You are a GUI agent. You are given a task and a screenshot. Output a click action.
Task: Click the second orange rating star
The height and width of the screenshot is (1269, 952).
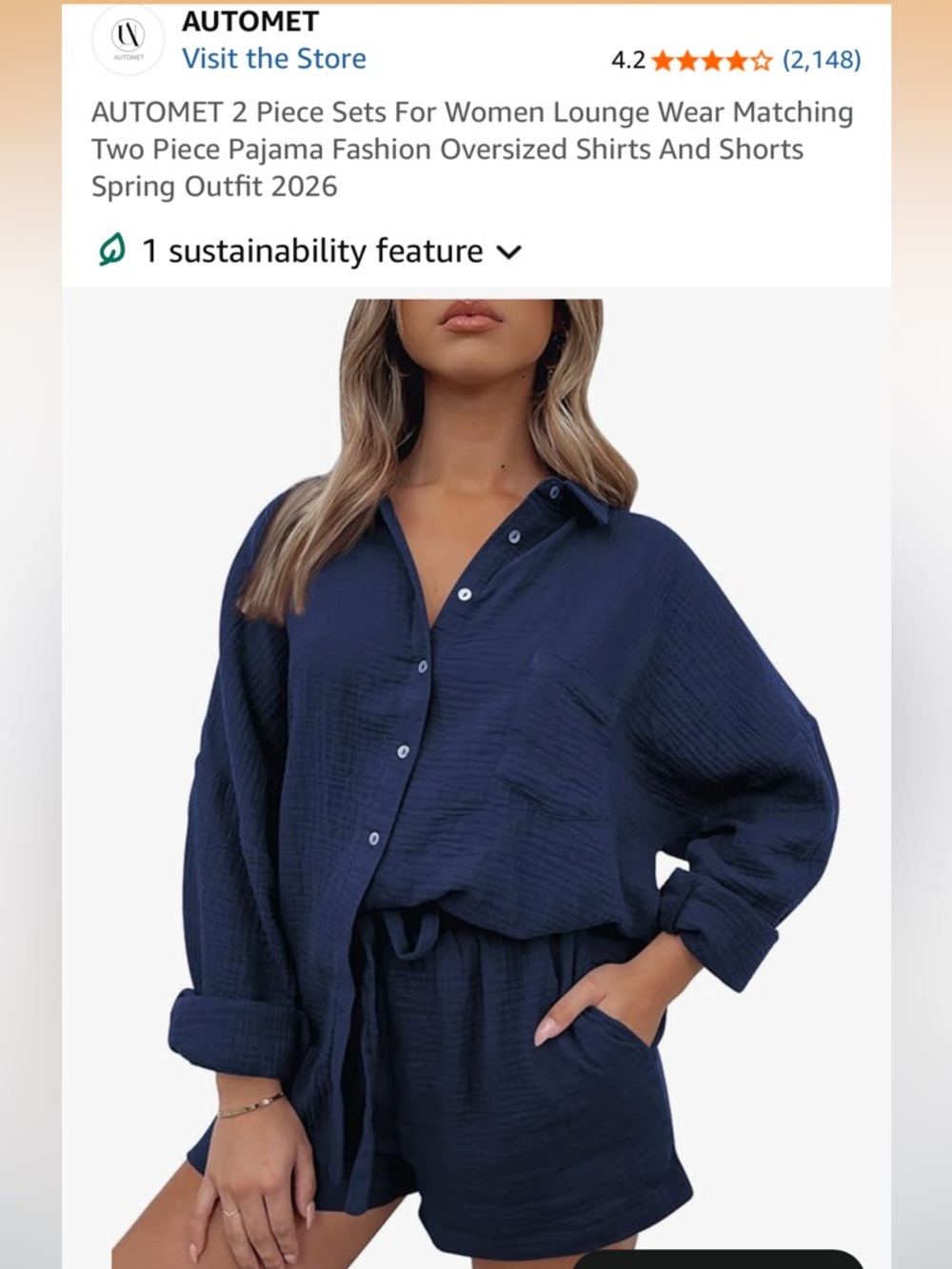pyautogui.click(x=686, y=61)
